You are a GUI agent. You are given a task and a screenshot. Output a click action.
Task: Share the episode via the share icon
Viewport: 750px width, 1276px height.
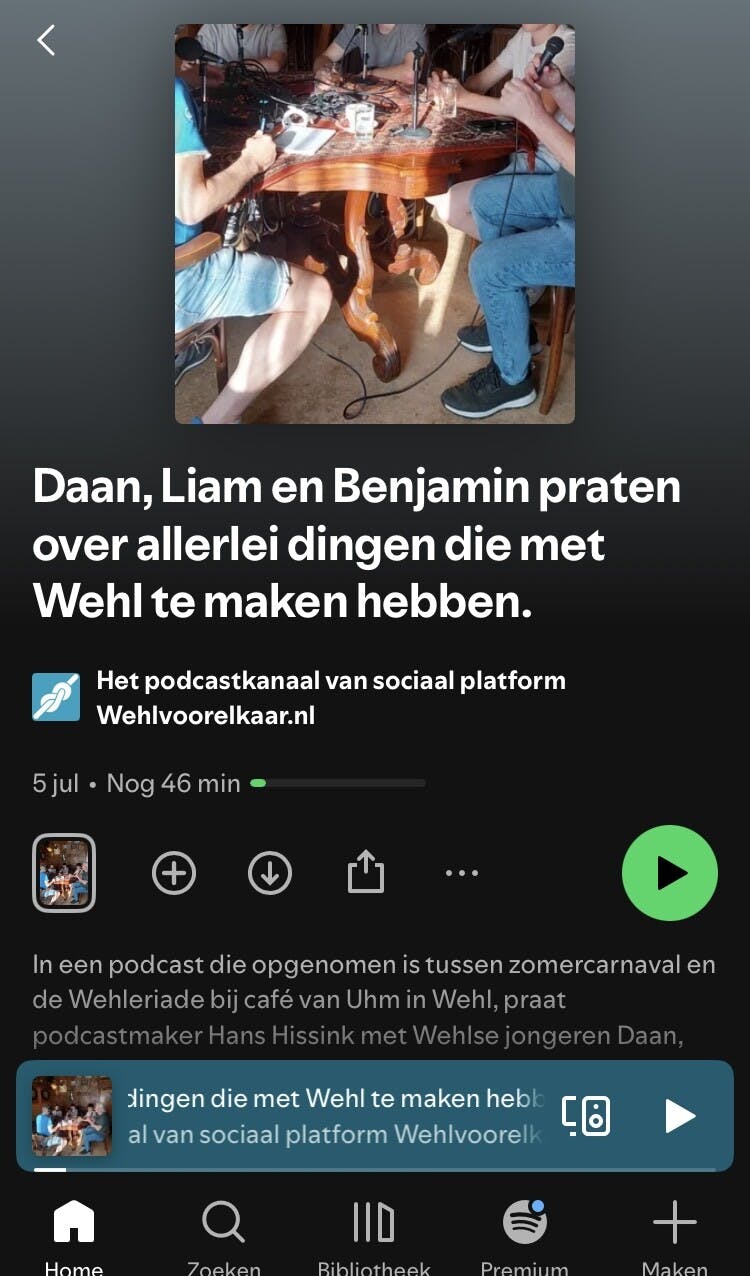365,872
